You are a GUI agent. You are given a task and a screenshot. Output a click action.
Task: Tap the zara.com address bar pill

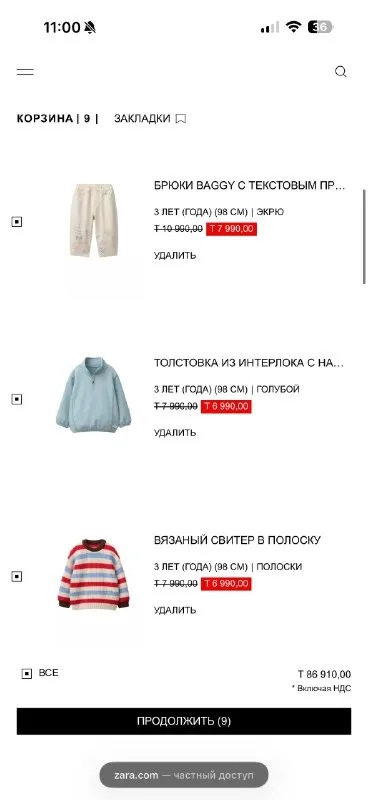pyautogui.click(x=184, y=775)
